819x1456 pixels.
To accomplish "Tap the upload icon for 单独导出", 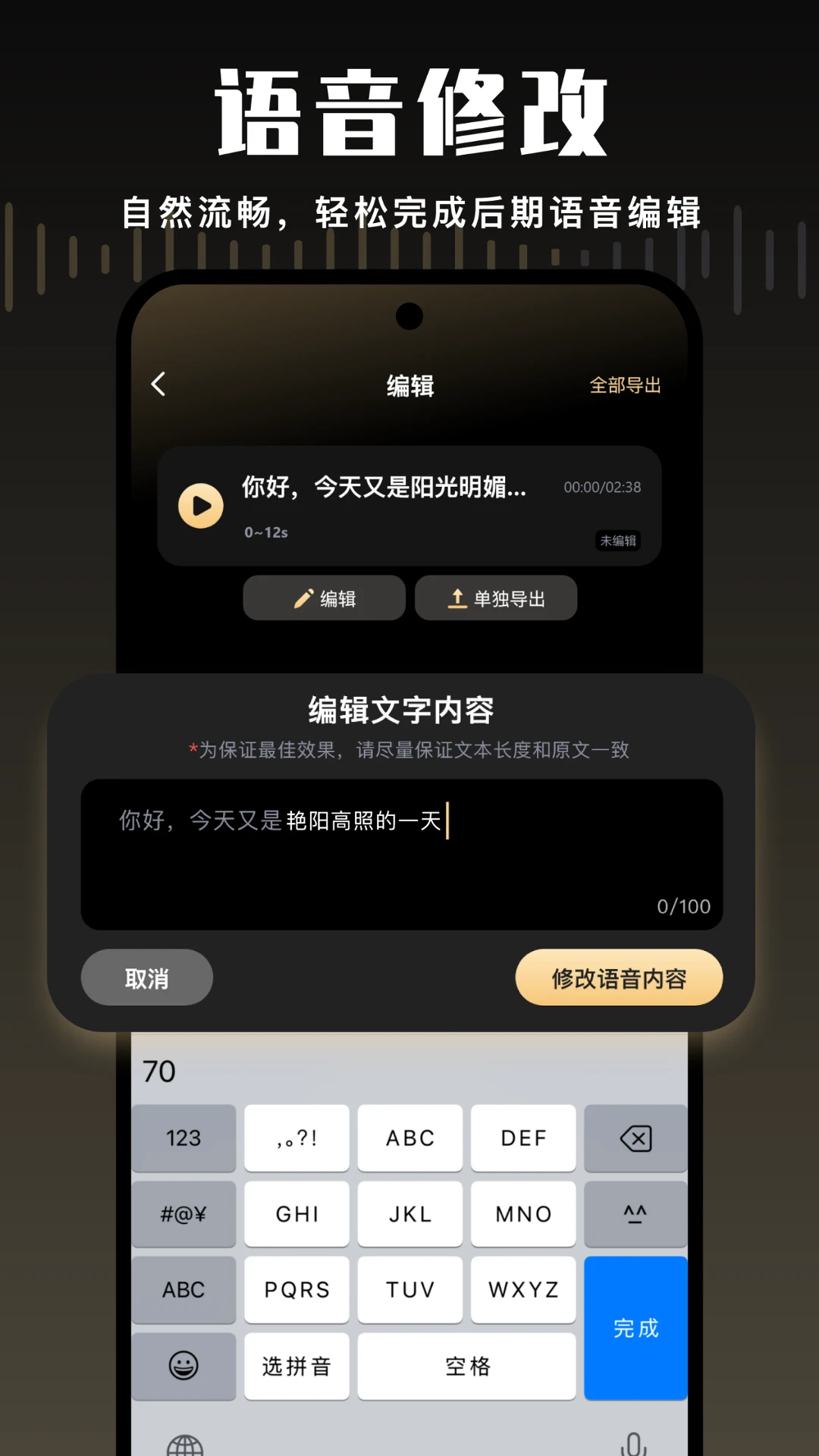I will tap(456, 598).
